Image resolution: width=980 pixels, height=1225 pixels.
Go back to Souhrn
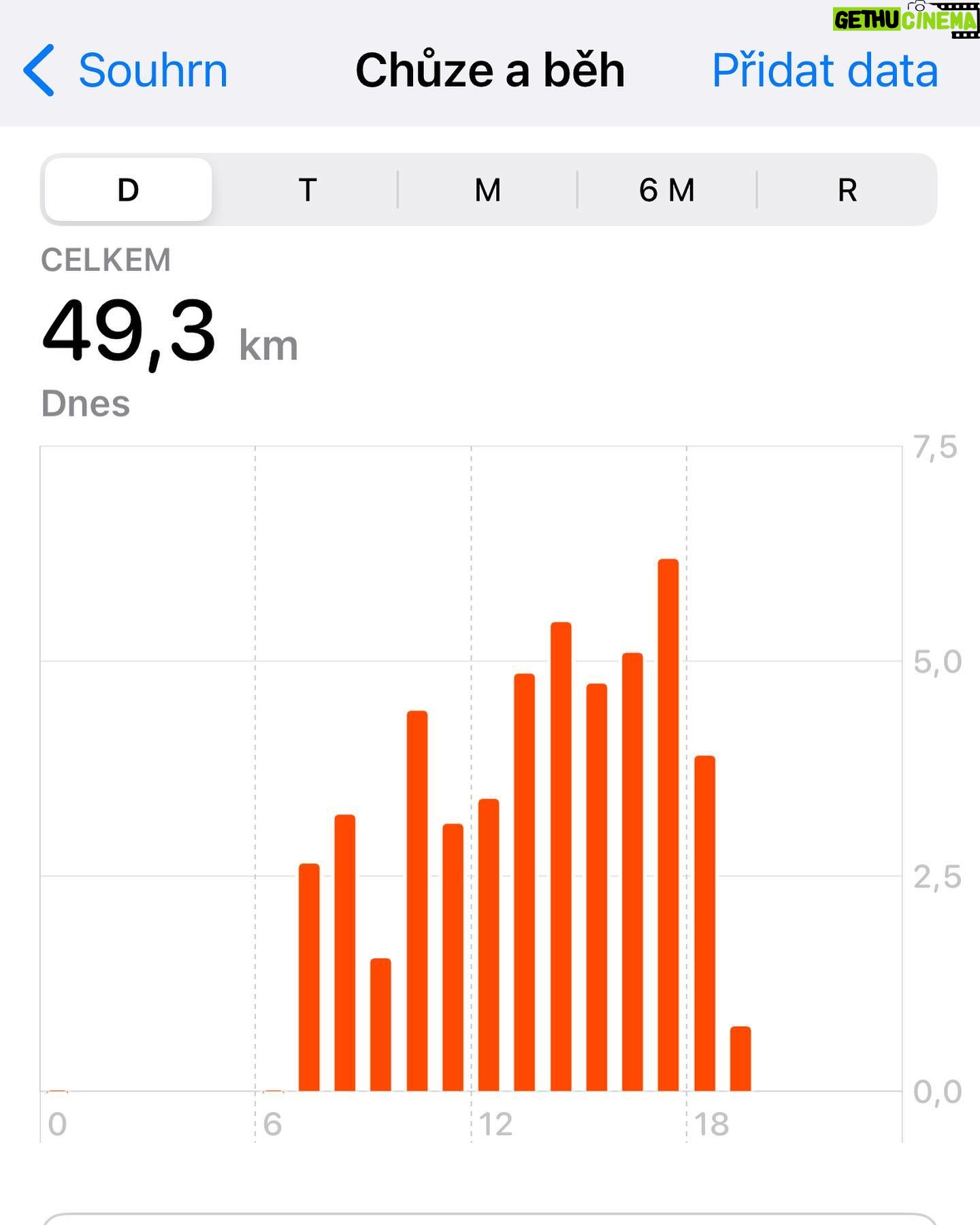126,71
